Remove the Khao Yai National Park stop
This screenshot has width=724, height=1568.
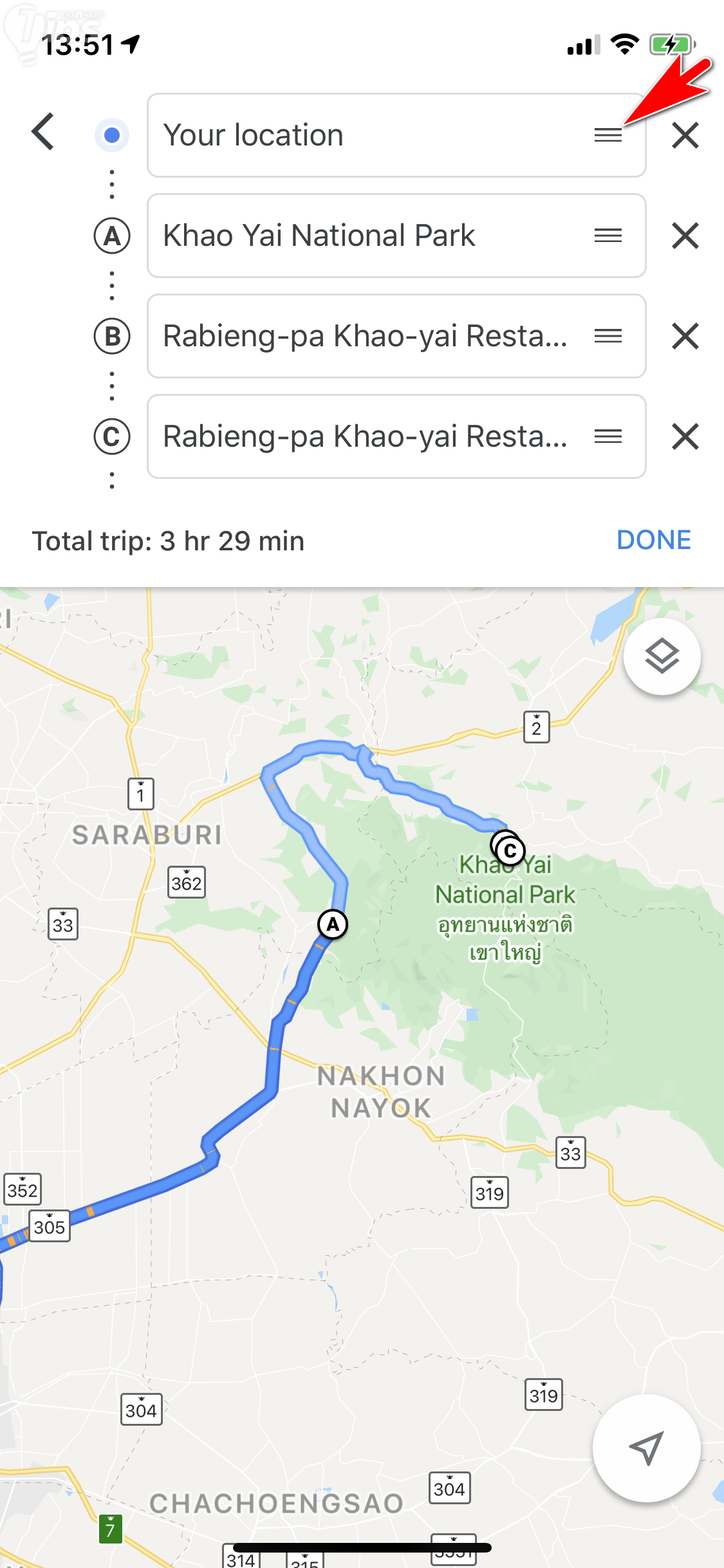(x=685, y=236)
